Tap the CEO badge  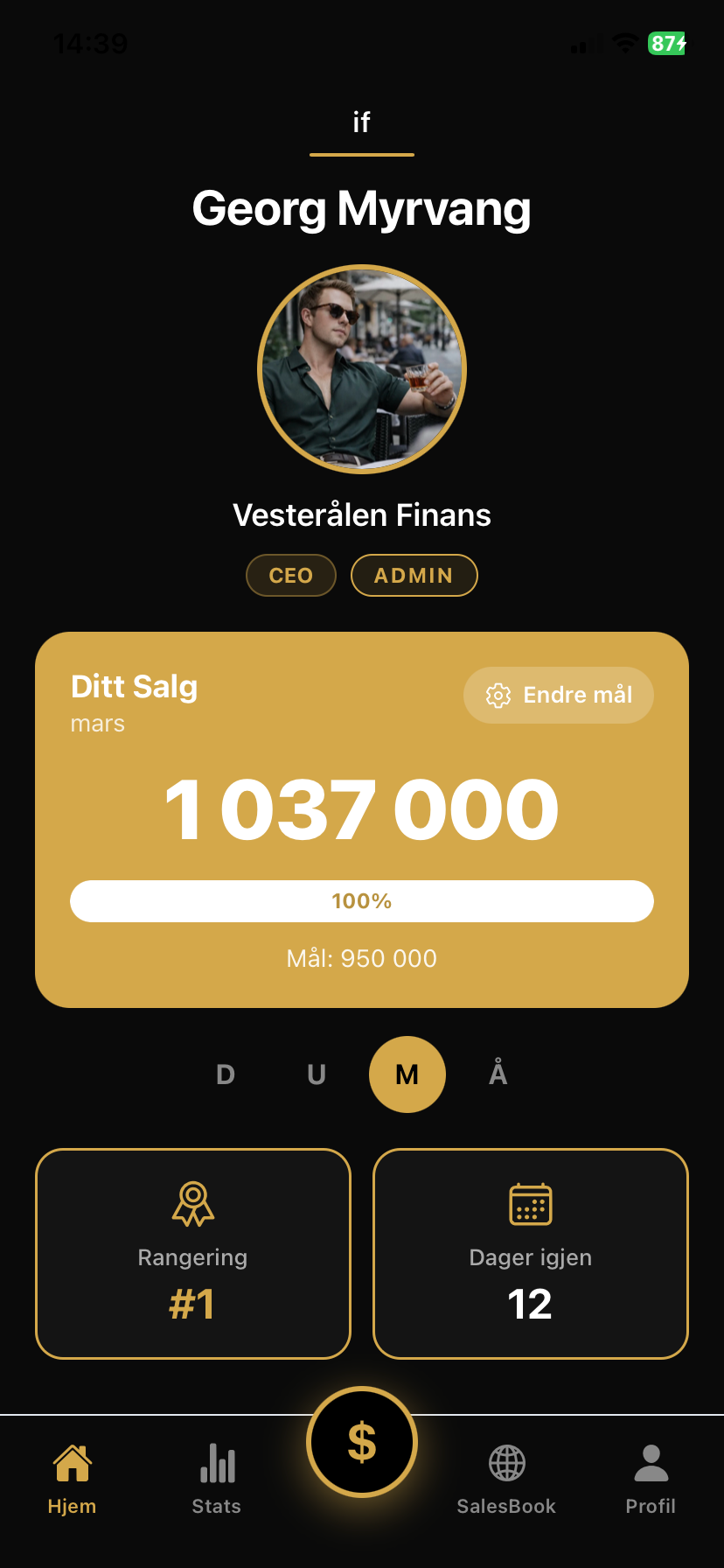coord(290,575)
